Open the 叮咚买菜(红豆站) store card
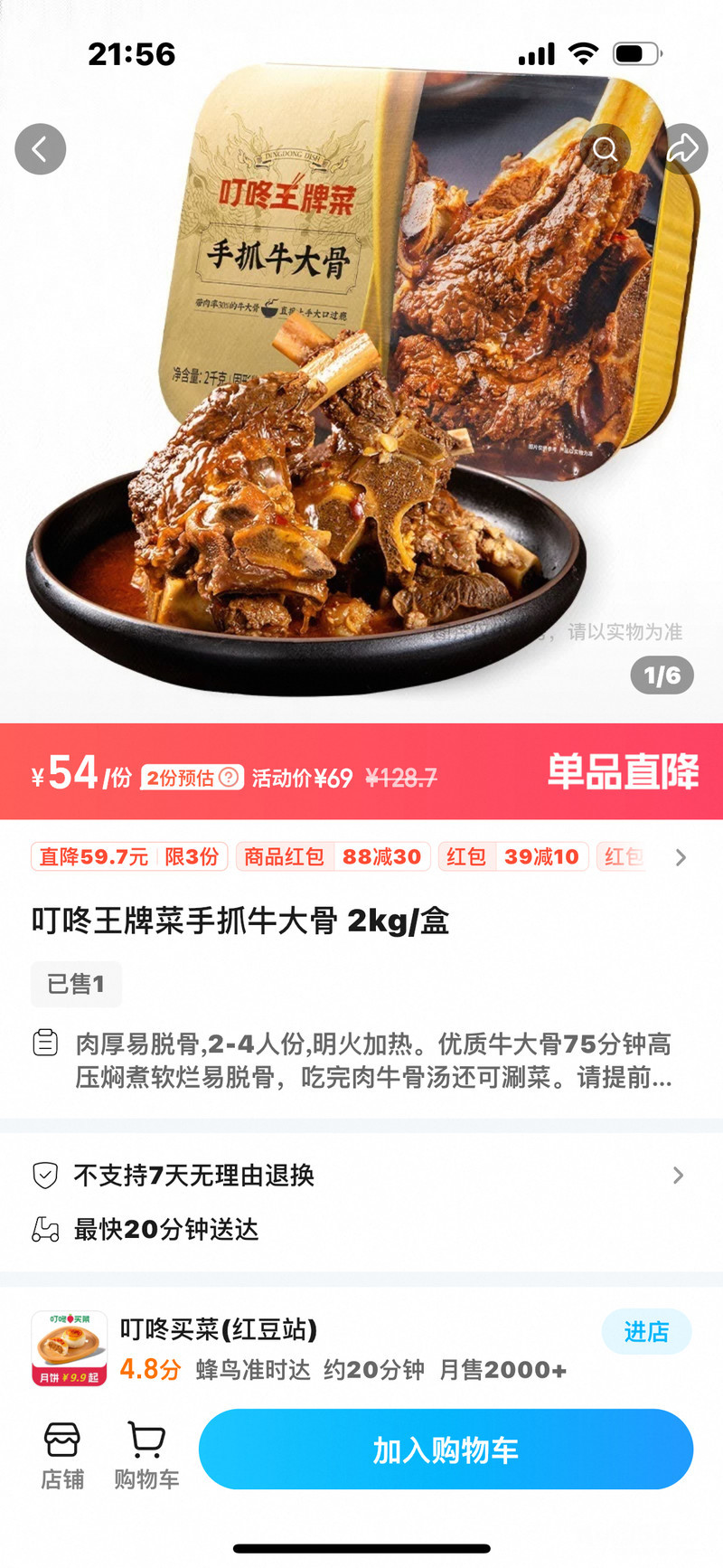723x1568 pixels. pos(271,1348)
